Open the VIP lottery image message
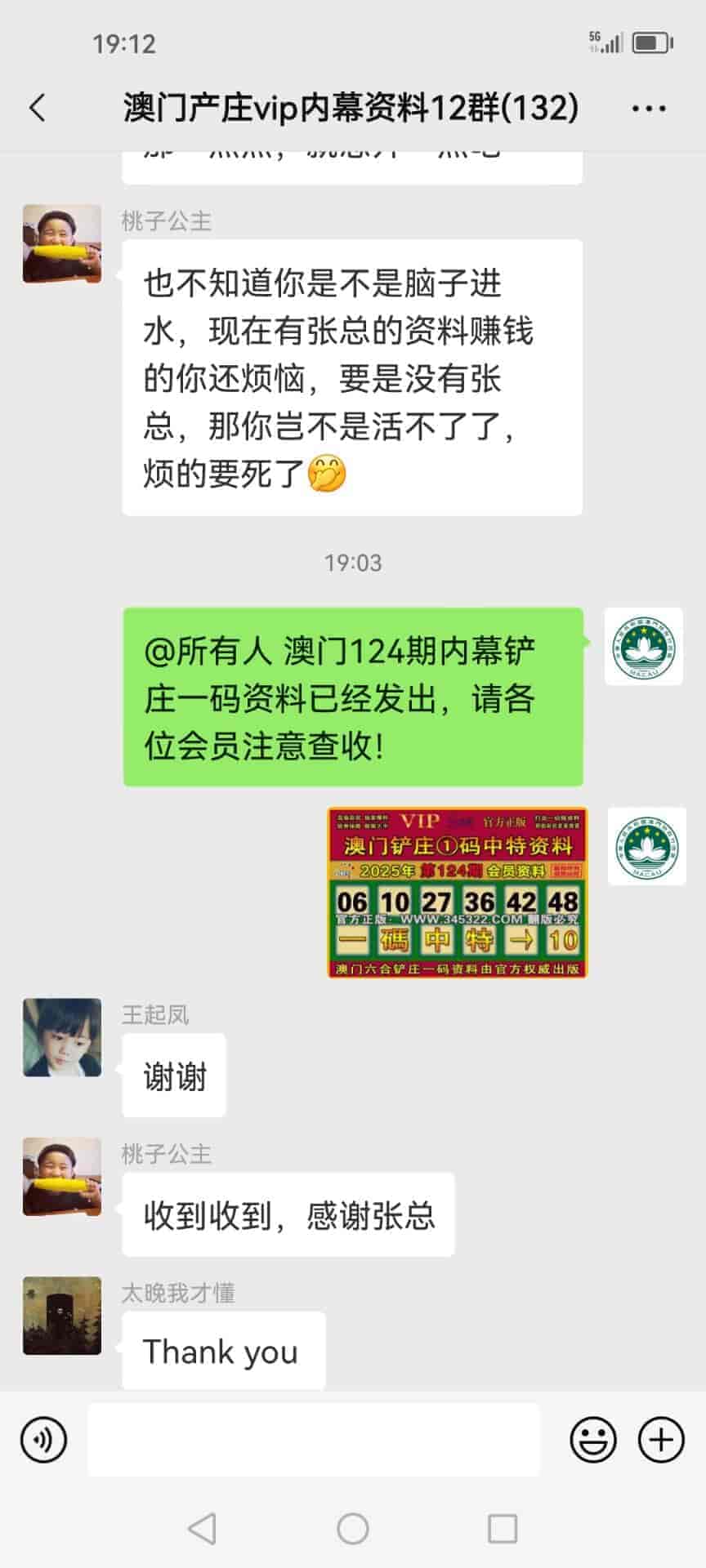 tap(457, 893)
